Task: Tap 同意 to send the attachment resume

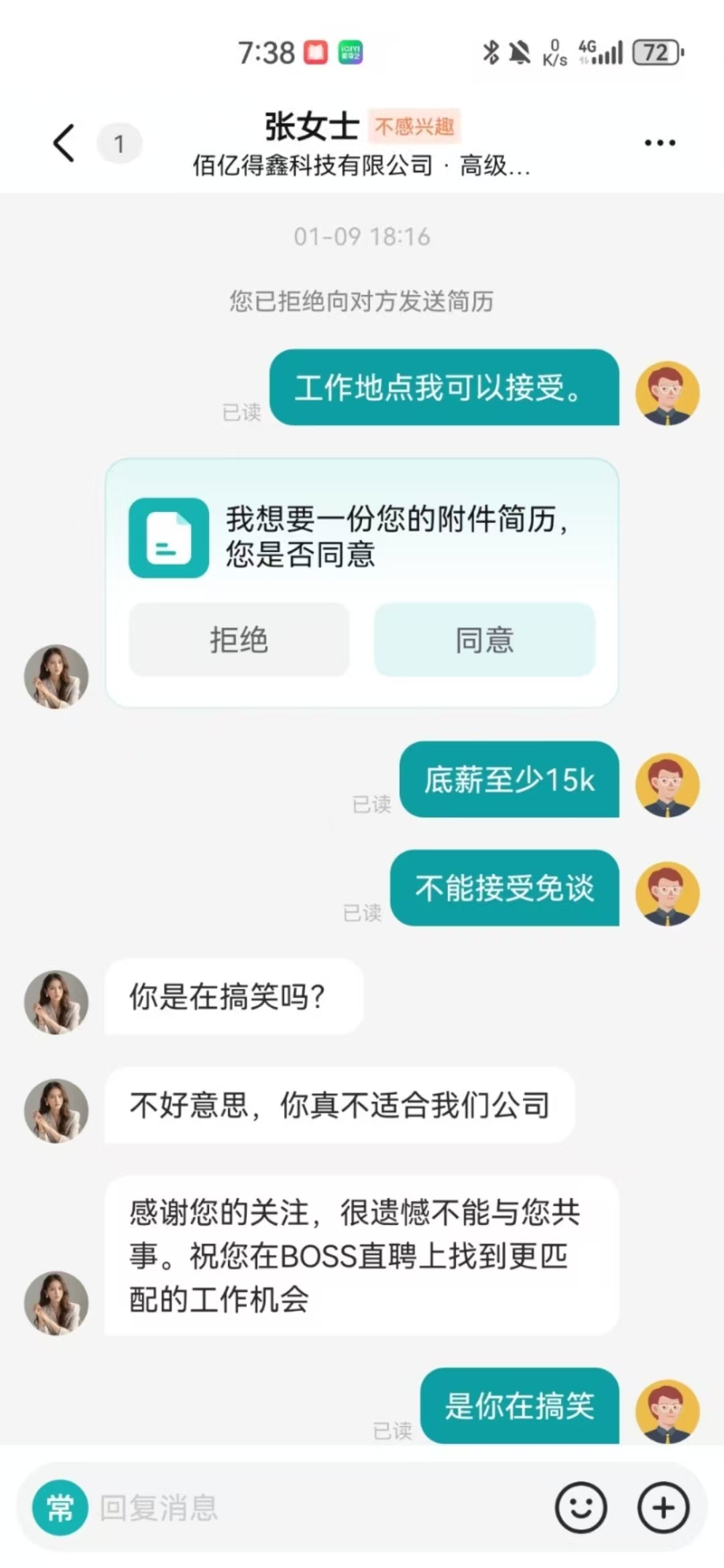Action: click(484, 639)
